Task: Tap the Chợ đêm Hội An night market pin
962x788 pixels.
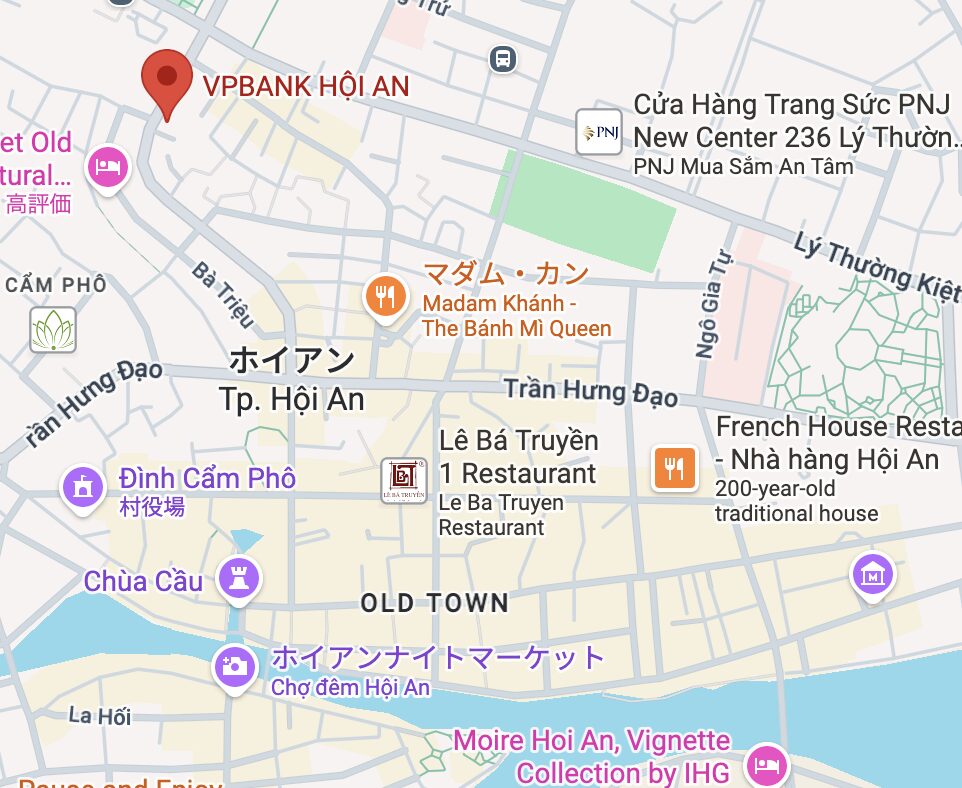Action: click(234, 666)
